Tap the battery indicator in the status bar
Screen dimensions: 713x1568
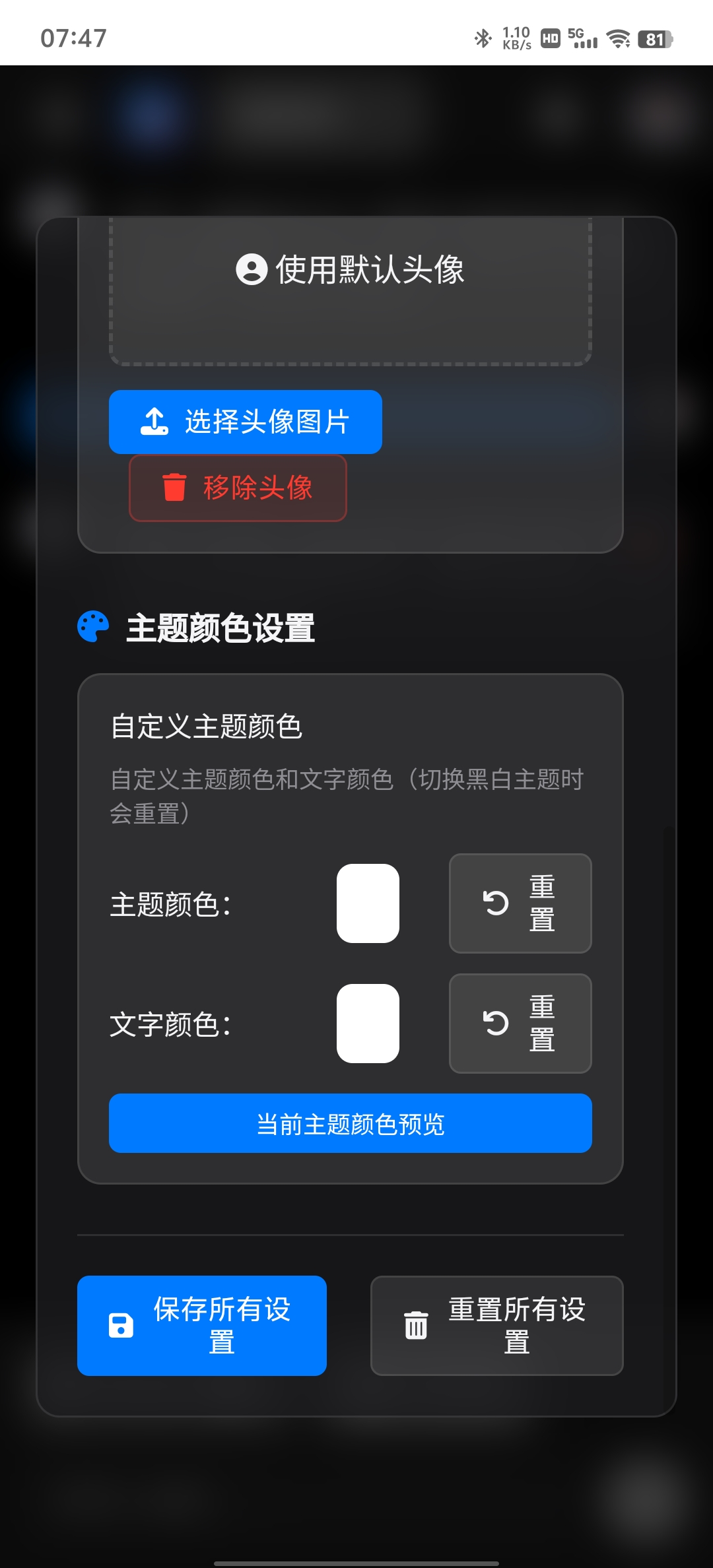(x=656, y=40)
